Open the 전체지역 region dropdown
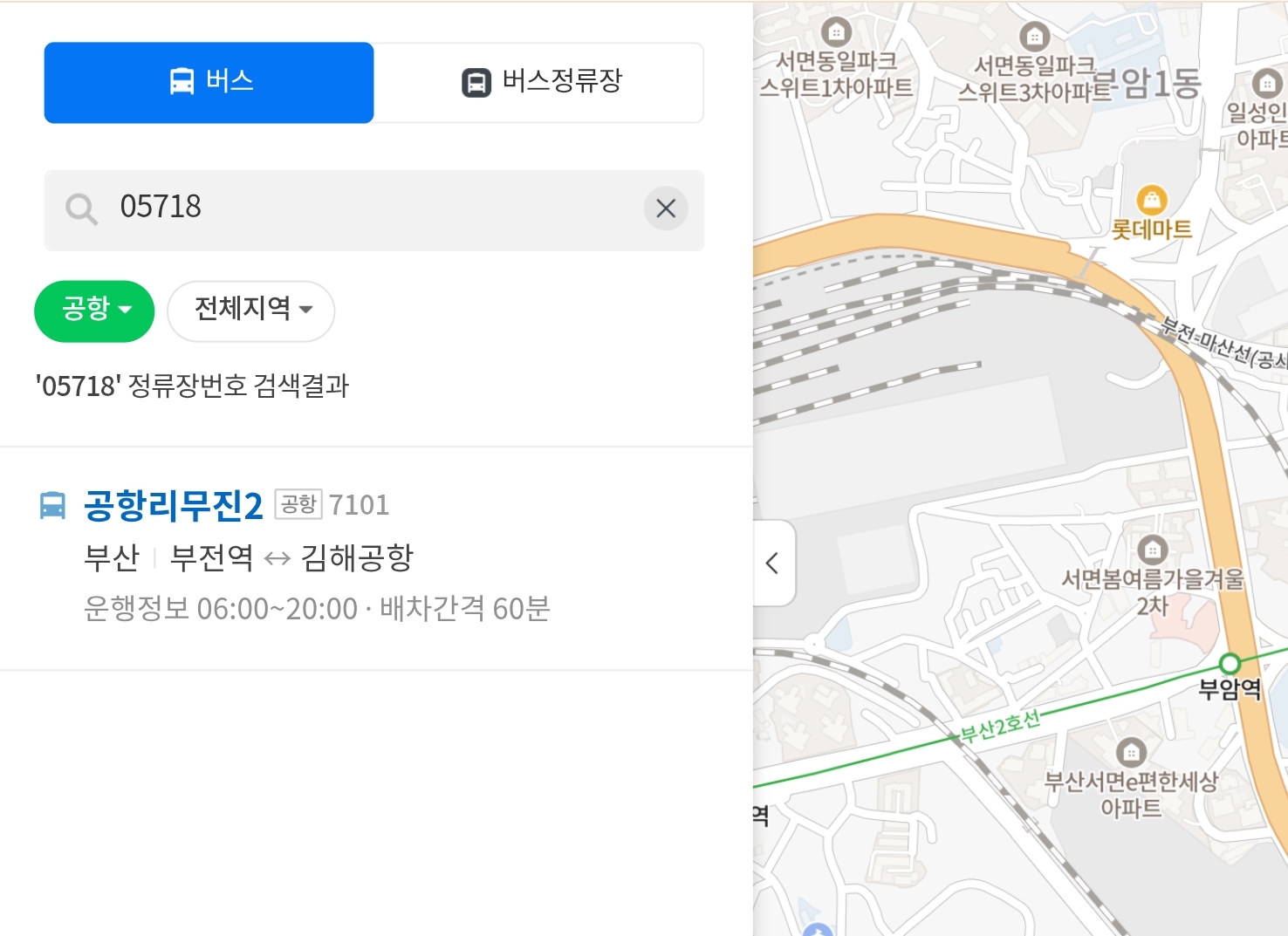Image resolution: width=1288 pixels, height=936 pixels. click(x=251, y=310)
